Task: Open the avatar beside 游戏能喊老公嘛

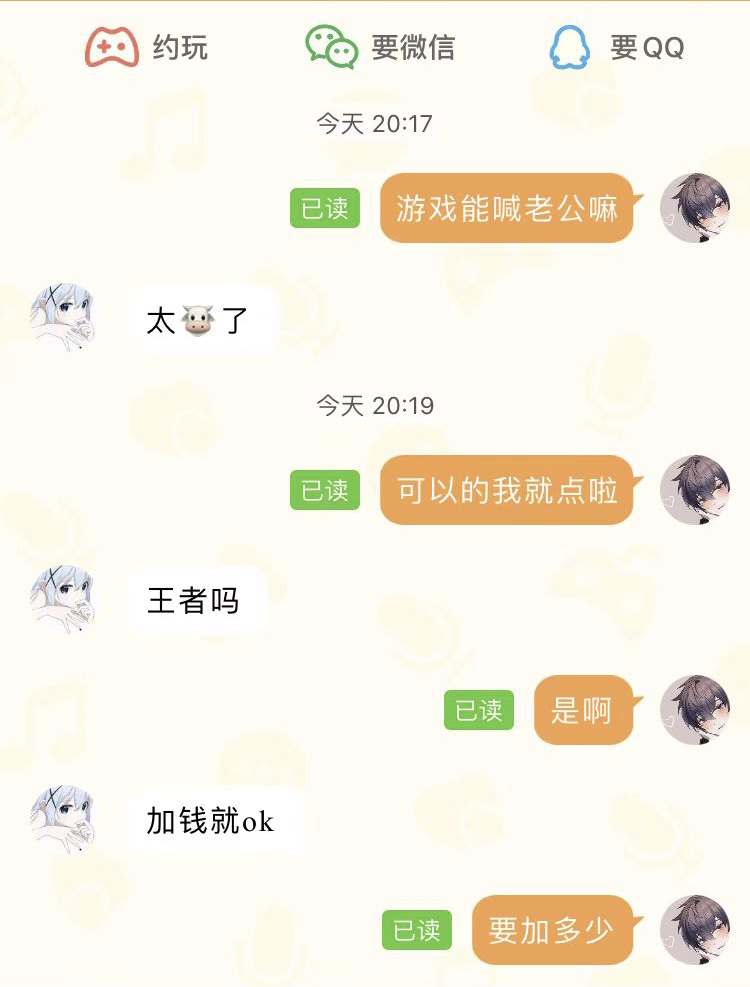Action: pyautogui.click(x=695, y=208)
